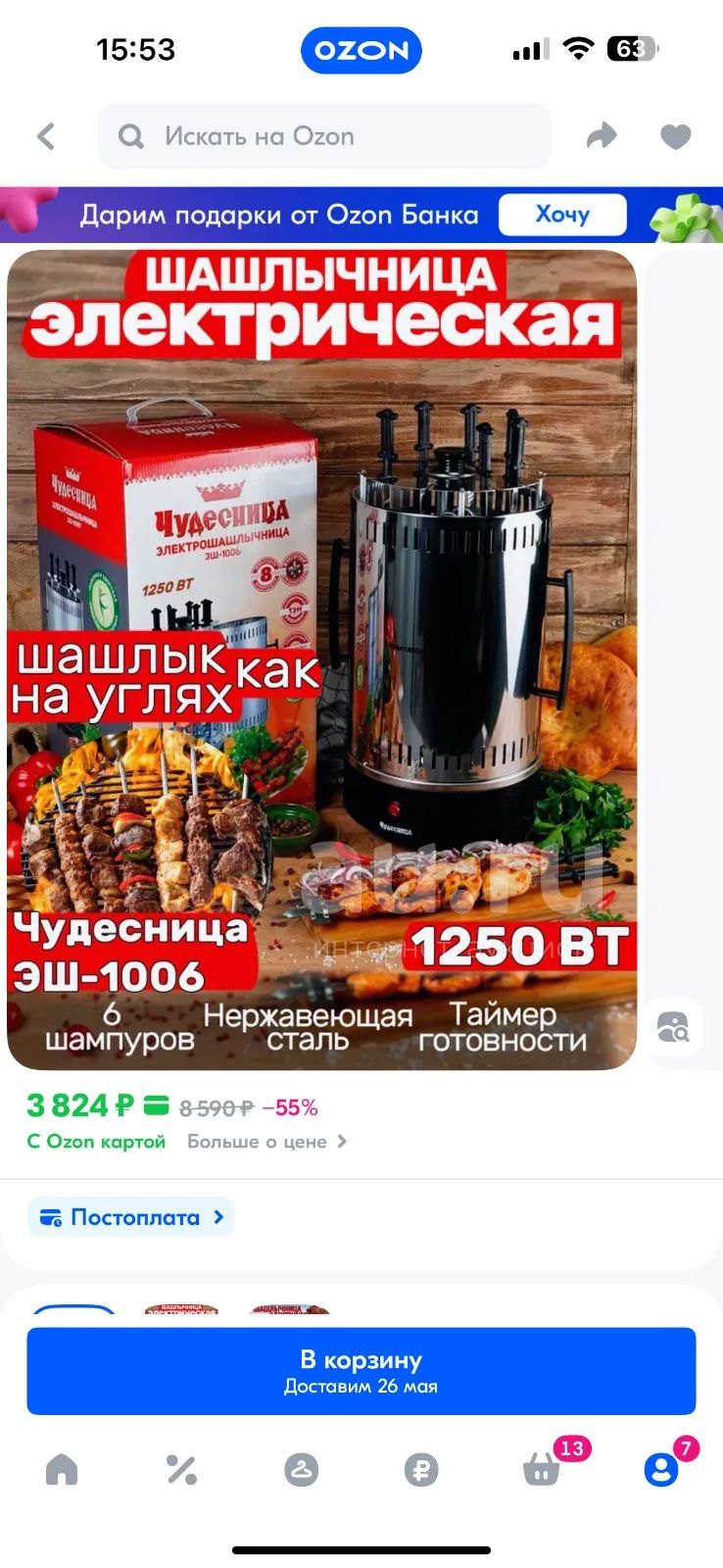Image resolution: width=723 pixels, height=1568 pixels.
Task: Add product to favorites heart
Action: coord(676,137)
